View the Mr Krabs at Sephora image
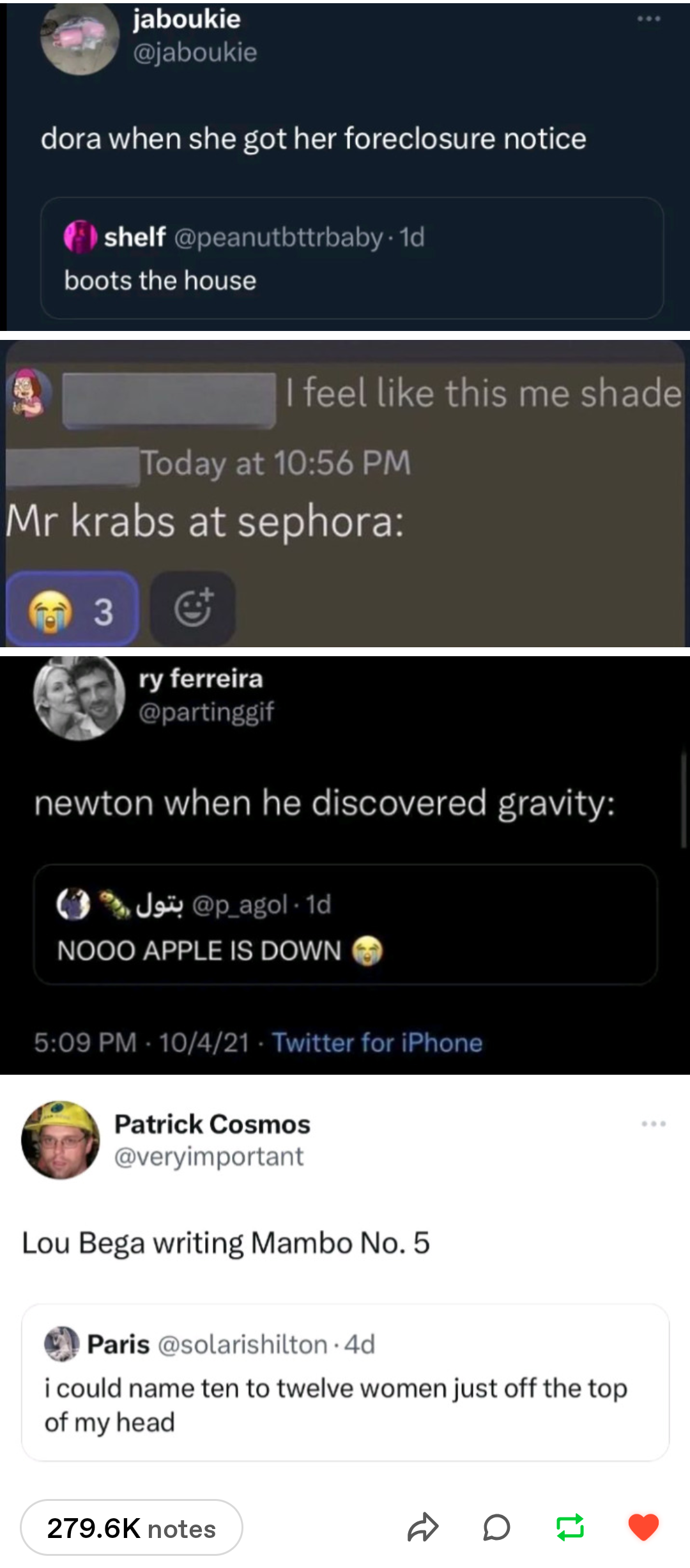 click(345, 493)
